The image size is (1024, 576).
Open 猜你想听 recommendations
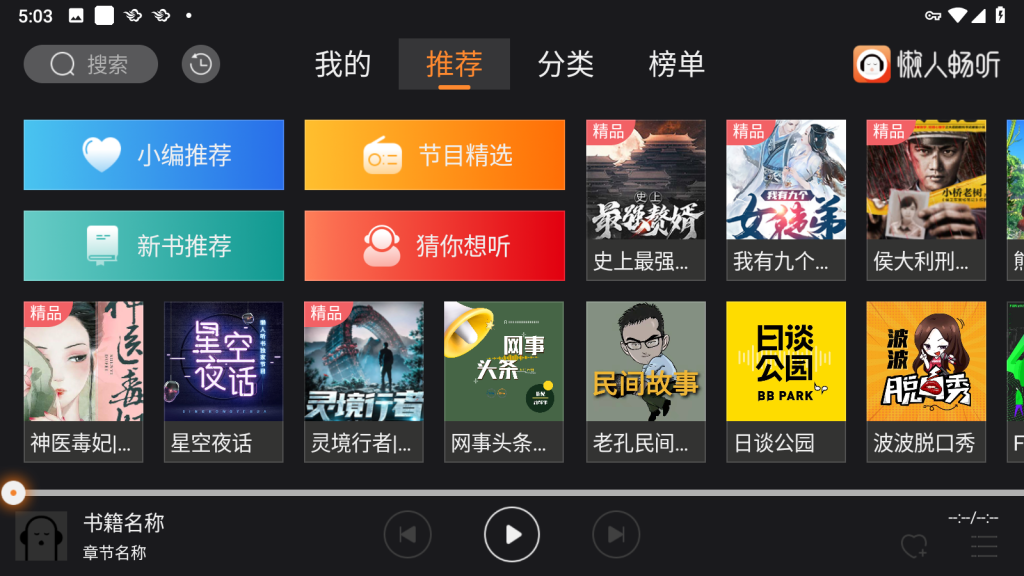435,245
